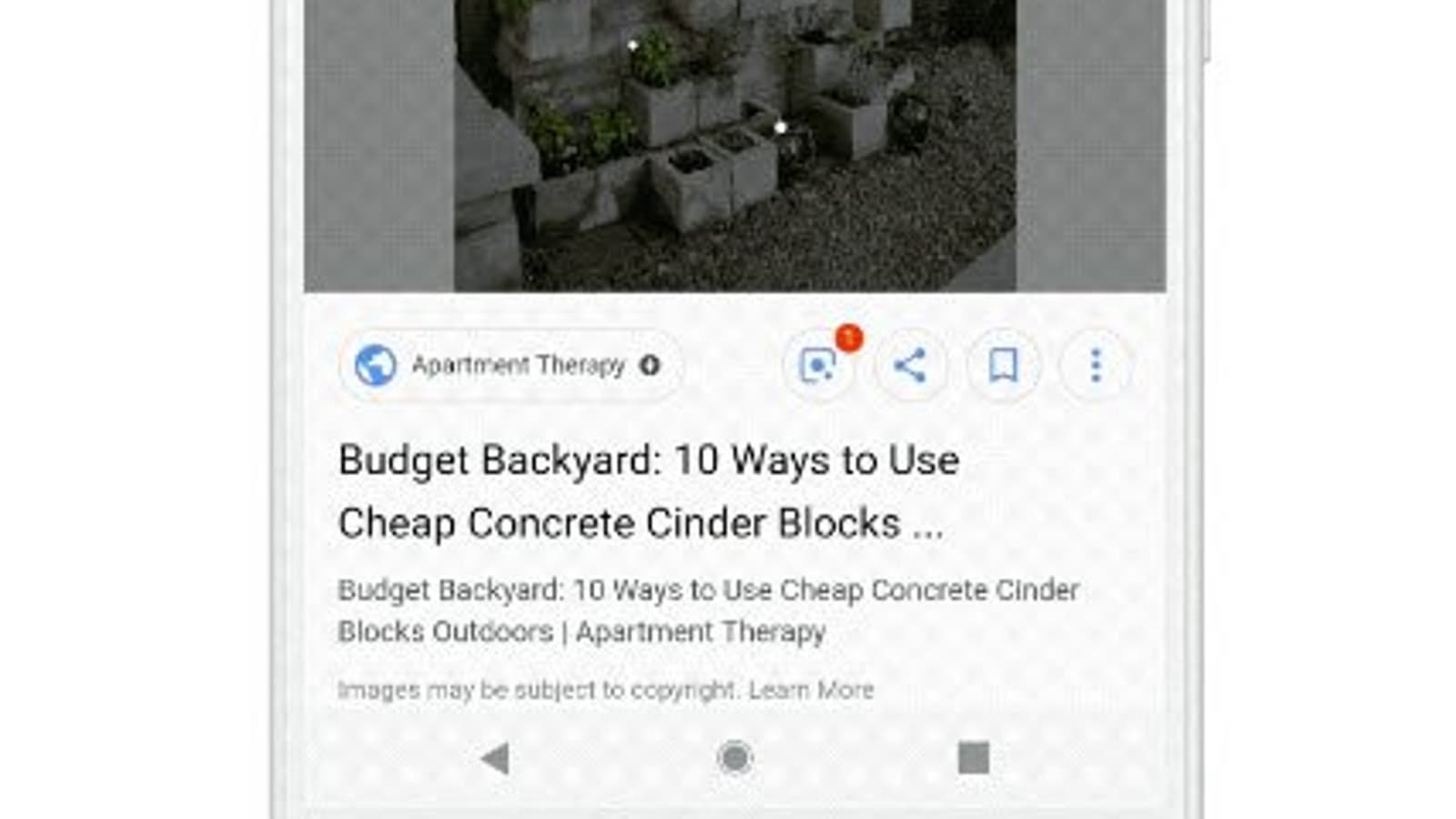Bookmark this image to a collection
The image size is (1456, 819).
click(x=1003, y=366)
